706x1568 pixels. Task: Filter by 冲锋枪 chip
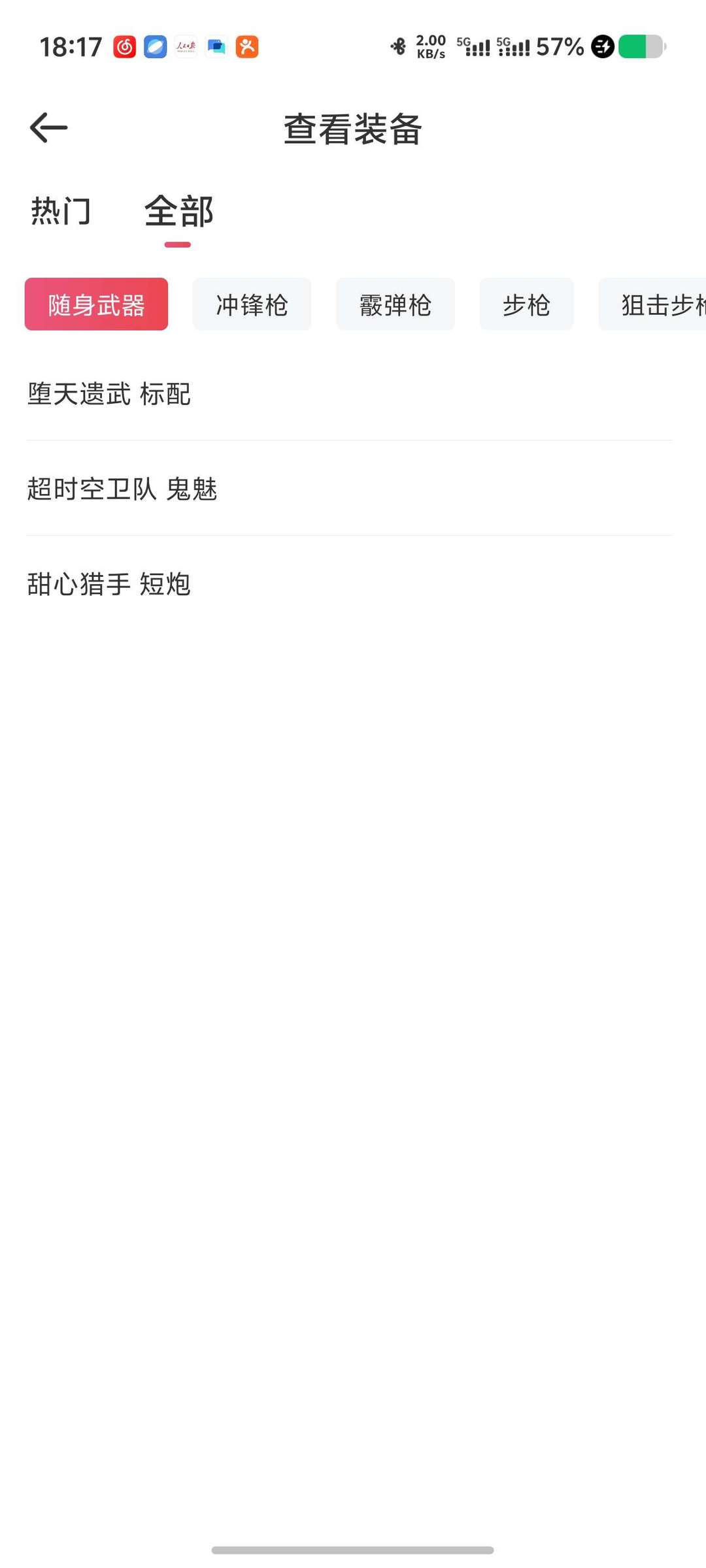(x=252, y=304)
